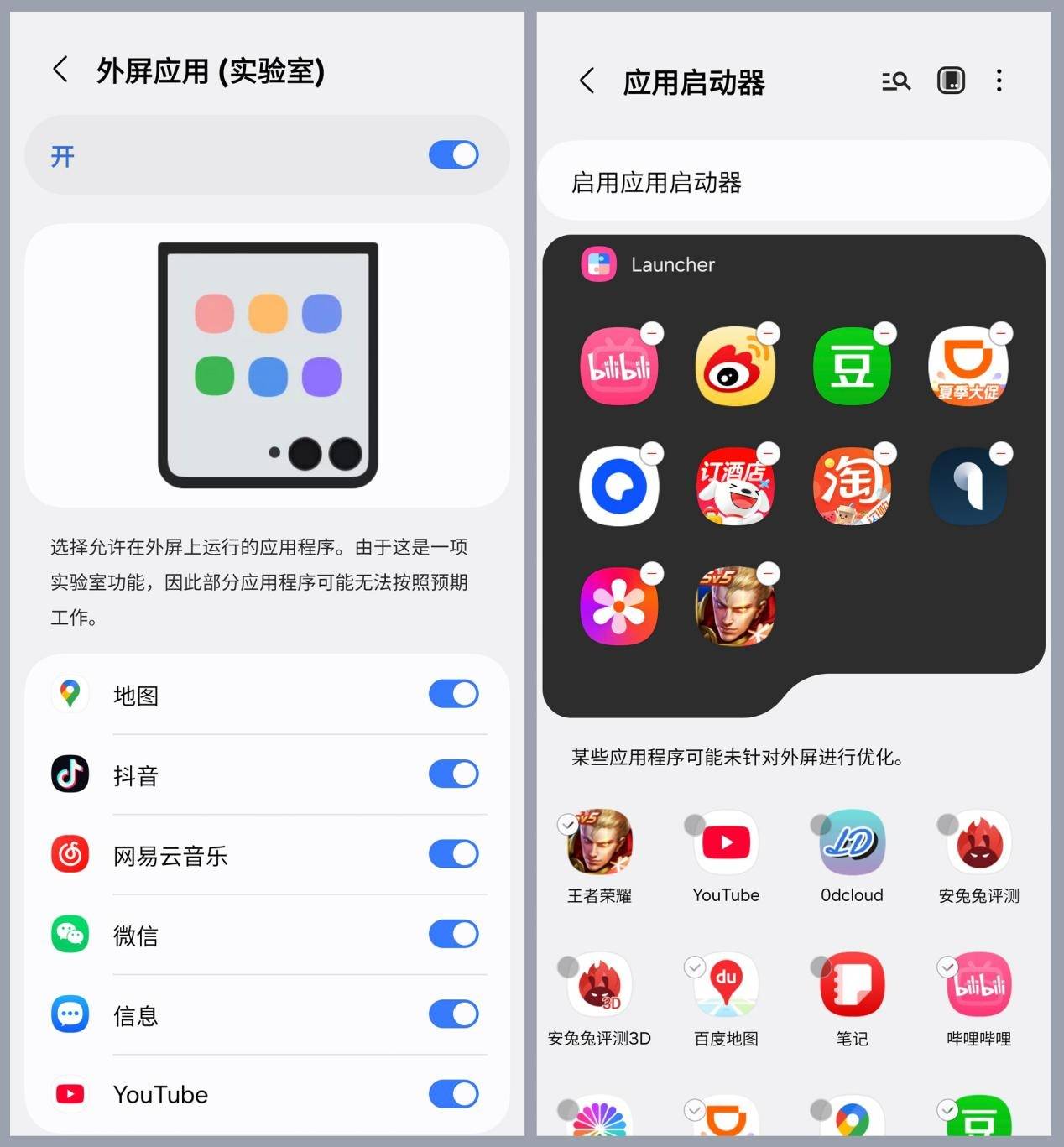Remove bilibili from the Launcher panel
This screenshot has height=1147, width=1064.
(x=652, y=333)
